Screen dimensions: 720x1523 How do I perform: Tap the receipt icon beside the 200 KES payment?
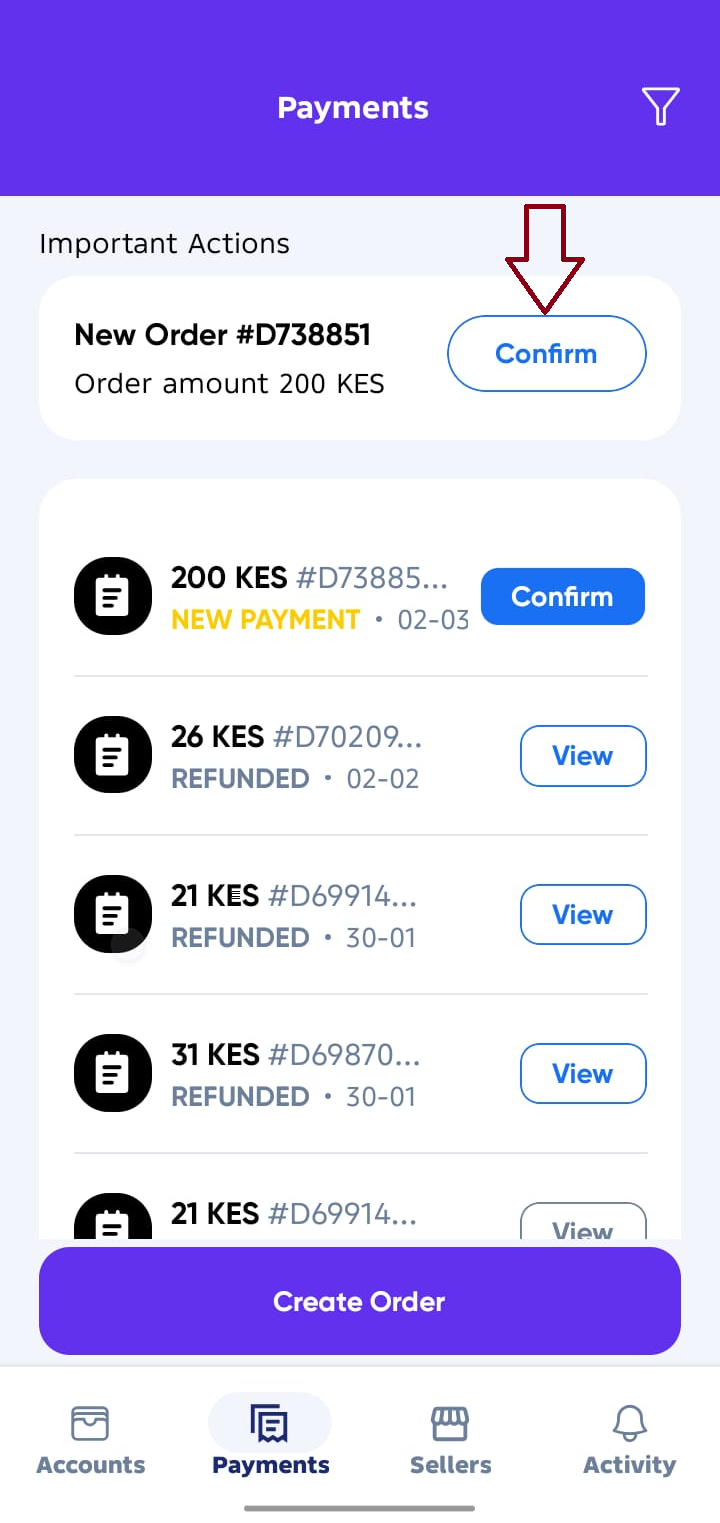click(x=112, y=596)
